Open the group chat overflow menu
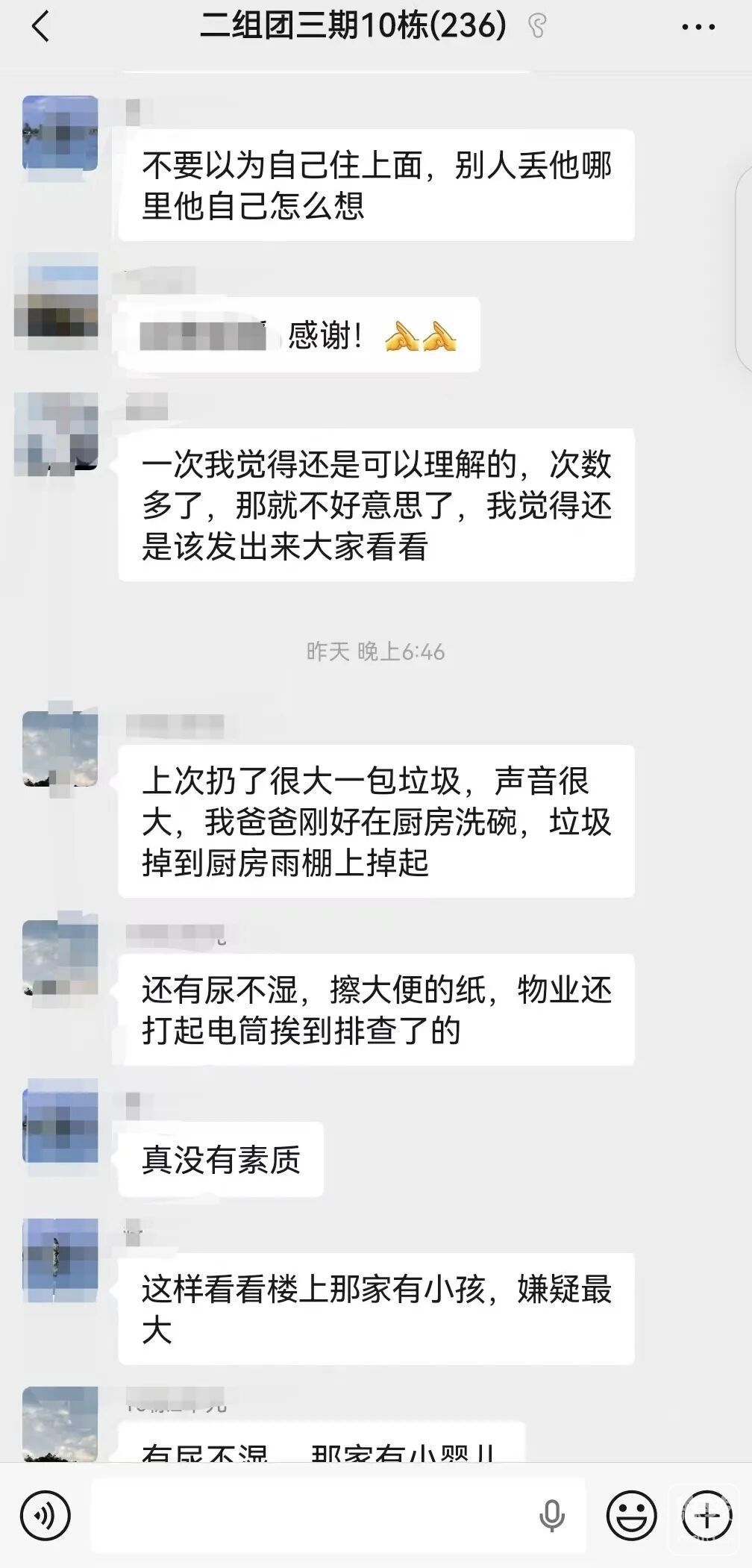The image size is (752, 1568). tap(698, 28)
